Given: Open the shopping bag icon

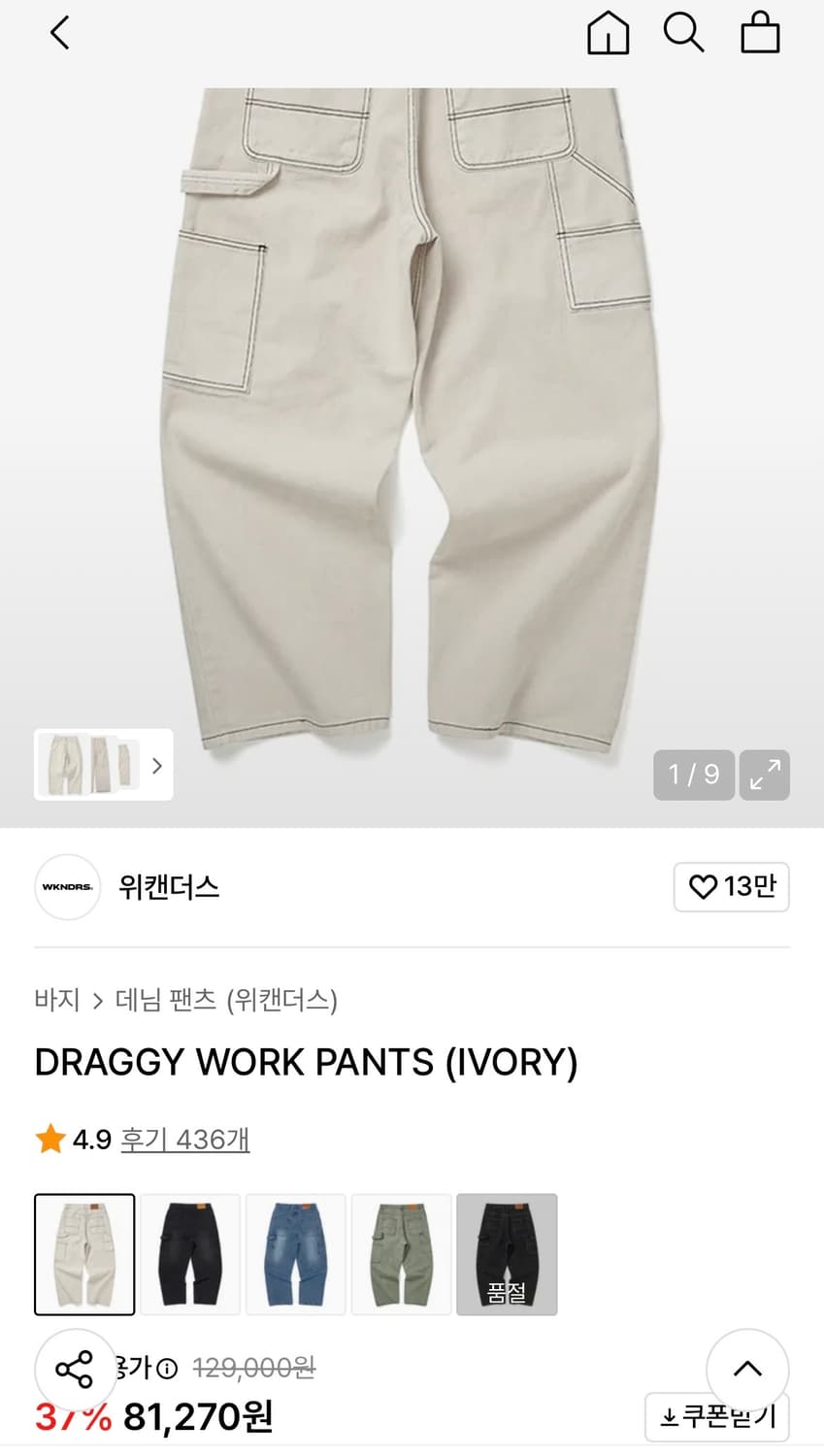Looking at the screenshot, I should (760, 32).
